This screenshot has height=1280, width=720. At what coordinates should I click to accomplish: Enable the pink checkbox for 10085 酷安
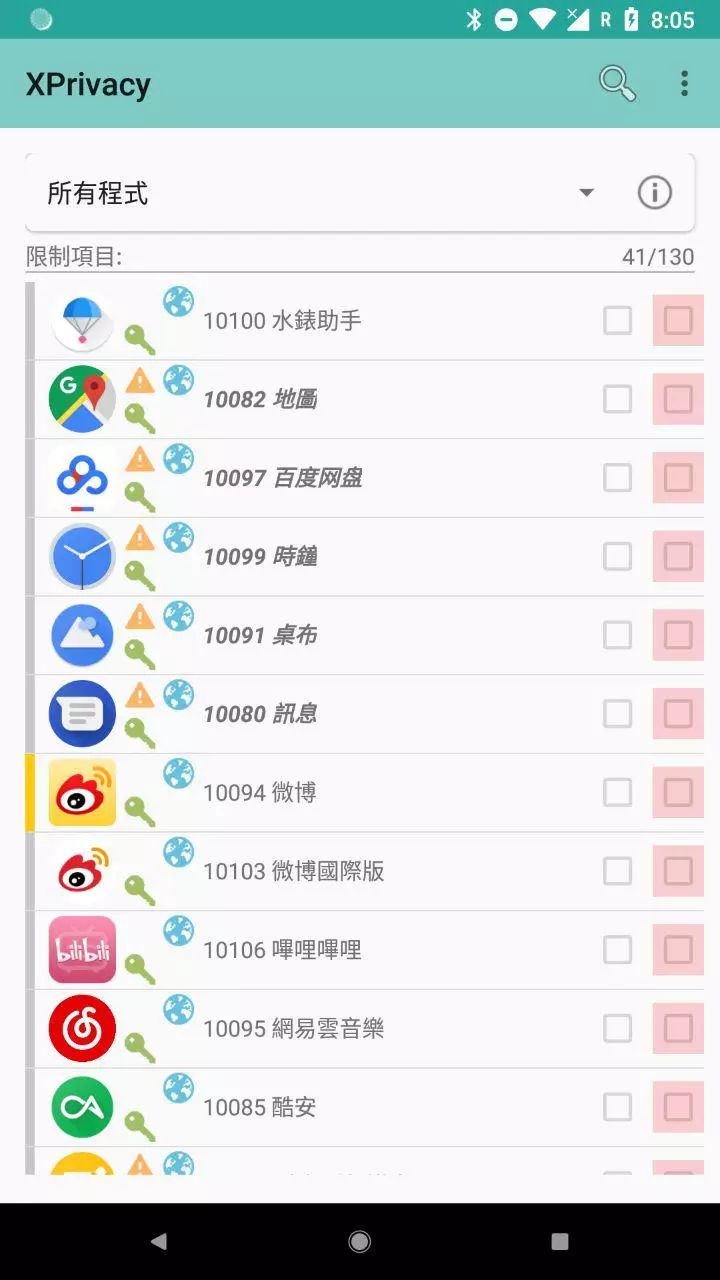tap(678, 1107)
